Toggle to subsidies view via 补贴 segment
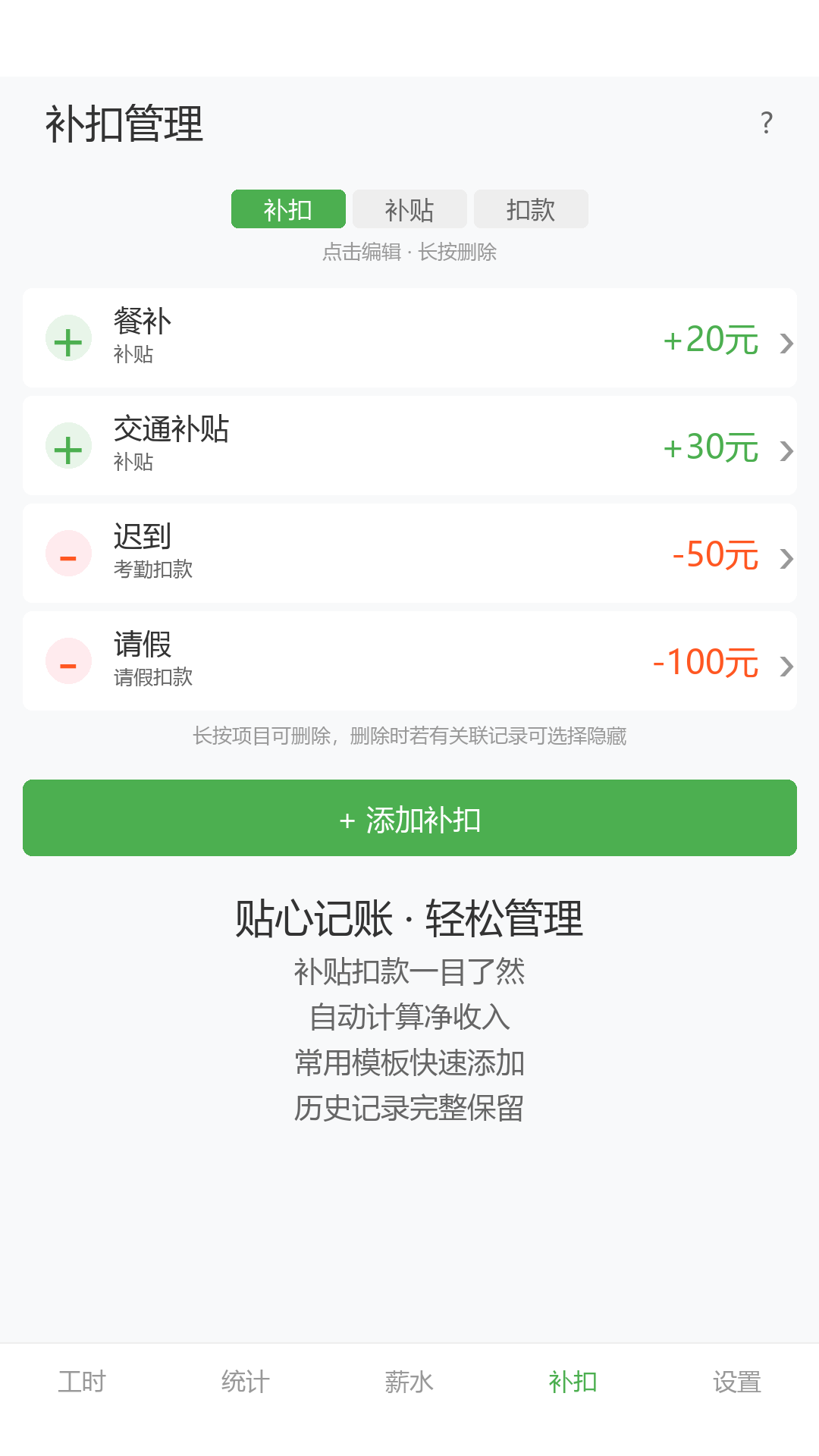The height and width of the screenshot is (1456, 819). [409, 209]
